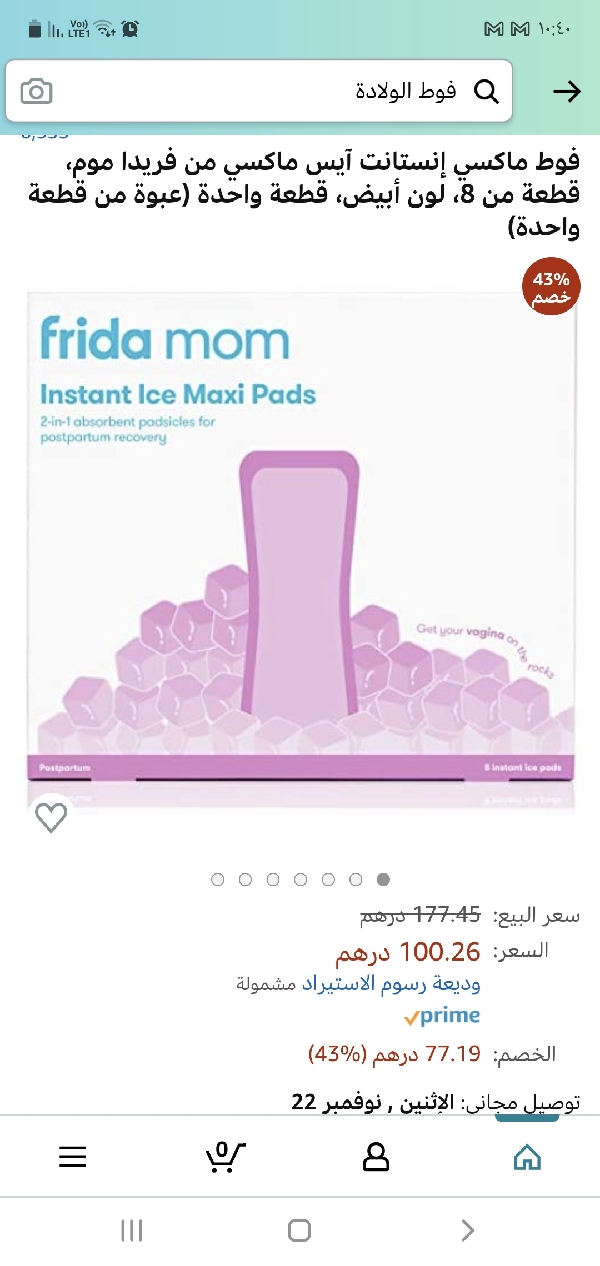The width and height of the screenshot is (600, 1266).
Task: Open the account profile tab
Action: pyautogui.click(x=375, y=1158)
